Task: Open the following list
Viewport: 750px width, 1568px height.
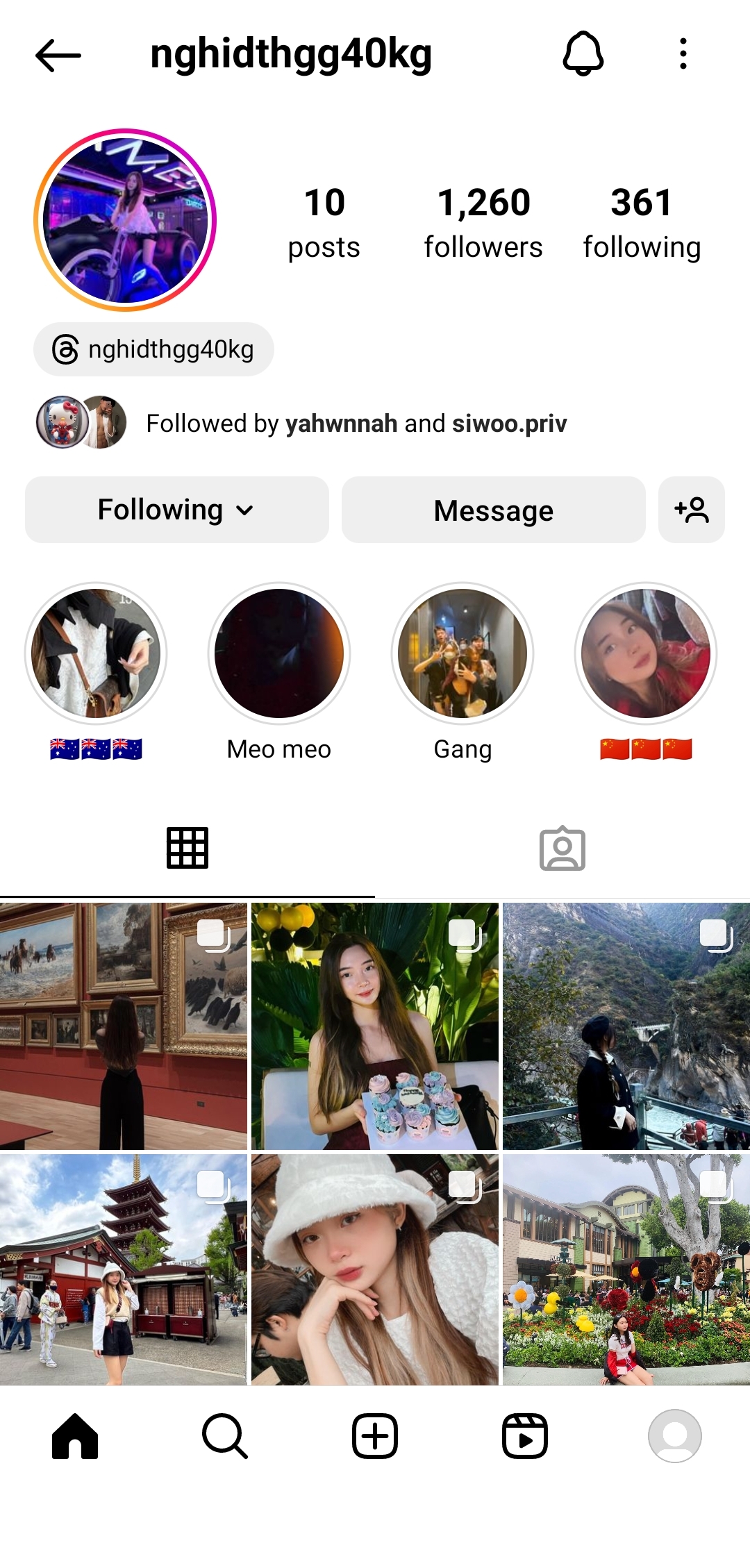Action: click(642, 222)
